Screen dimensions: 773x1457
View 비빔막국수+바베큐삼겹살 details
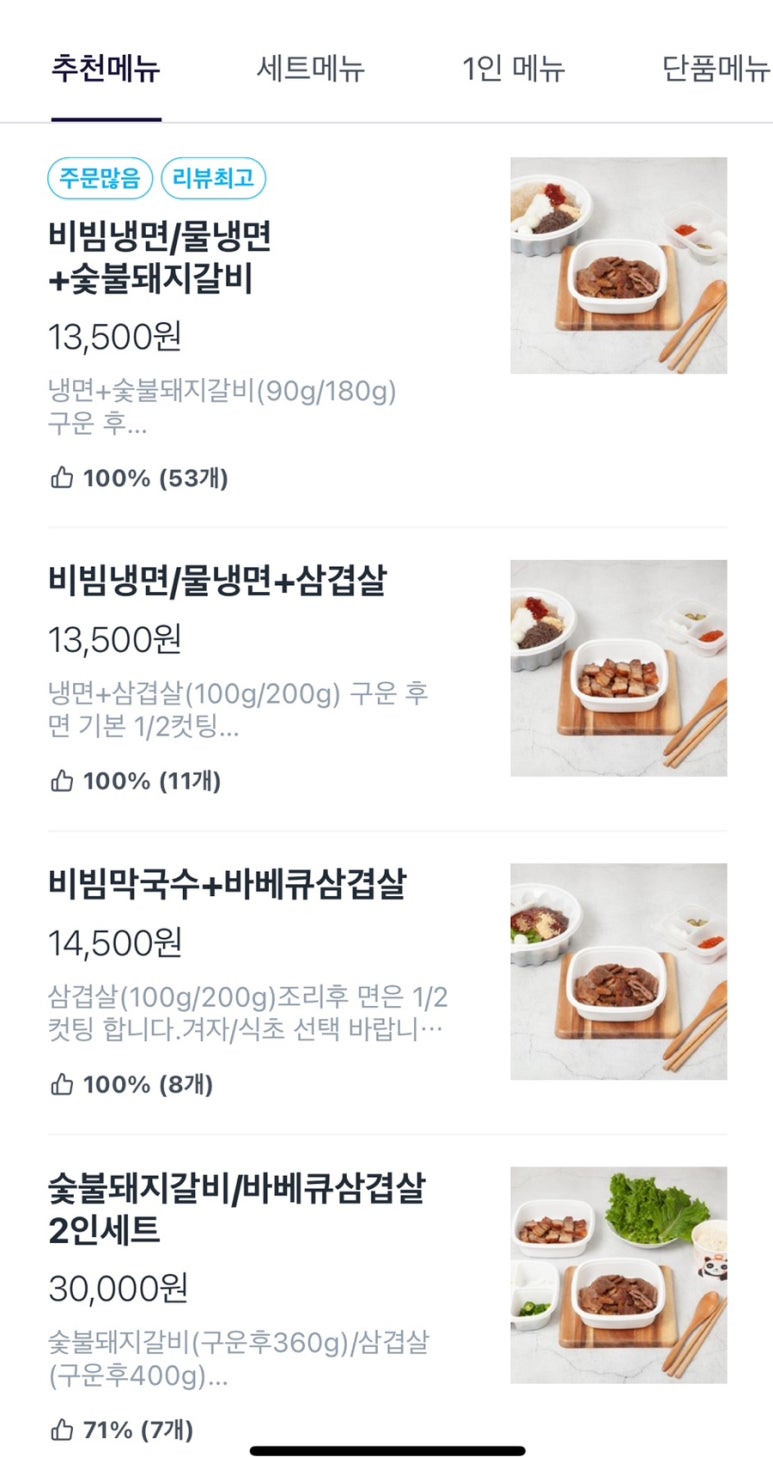pyautogui.click(x=228, y=884)
